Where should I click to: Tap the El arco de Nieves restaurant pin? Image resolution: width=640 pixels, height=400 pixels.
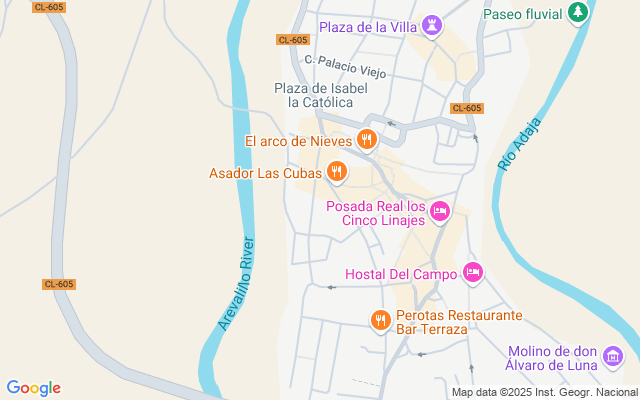point(367,140)
